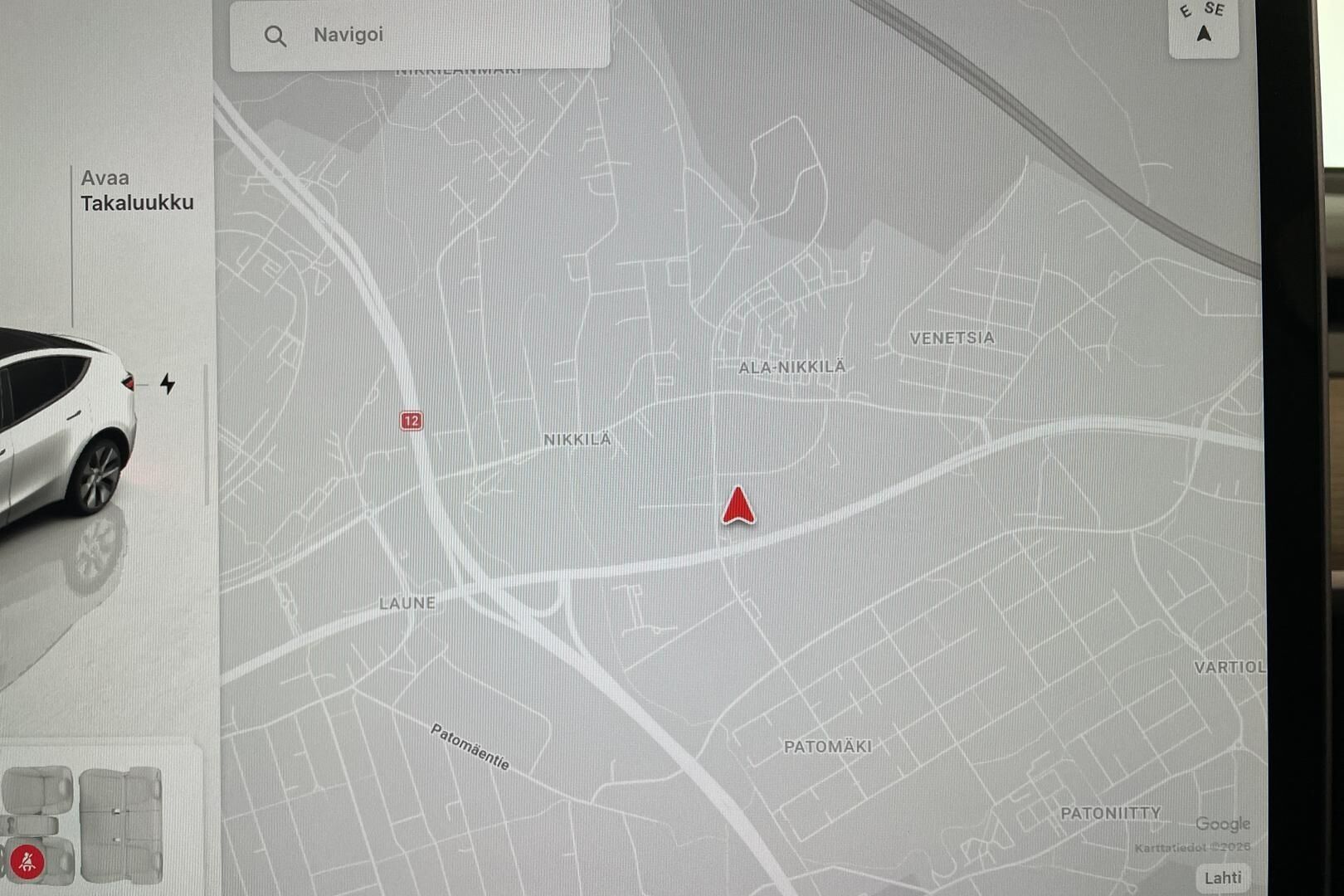Open the trunk with Avaa Takaluukku
The image size is (1344, 896).
(x=136, y=191)
